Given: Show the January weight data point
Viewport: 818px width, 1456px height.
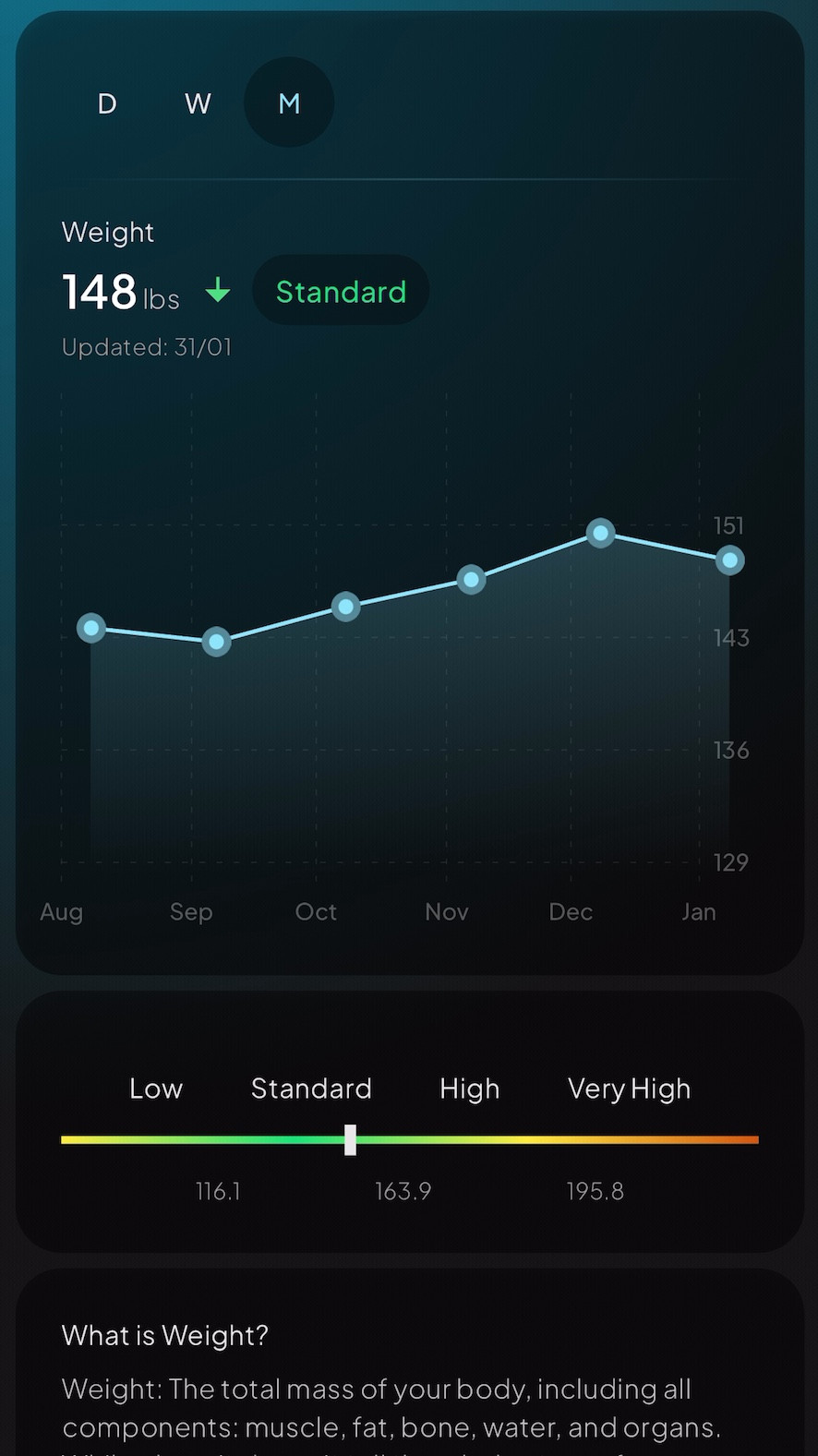Looking at the screenshot, I should (730, 560).
